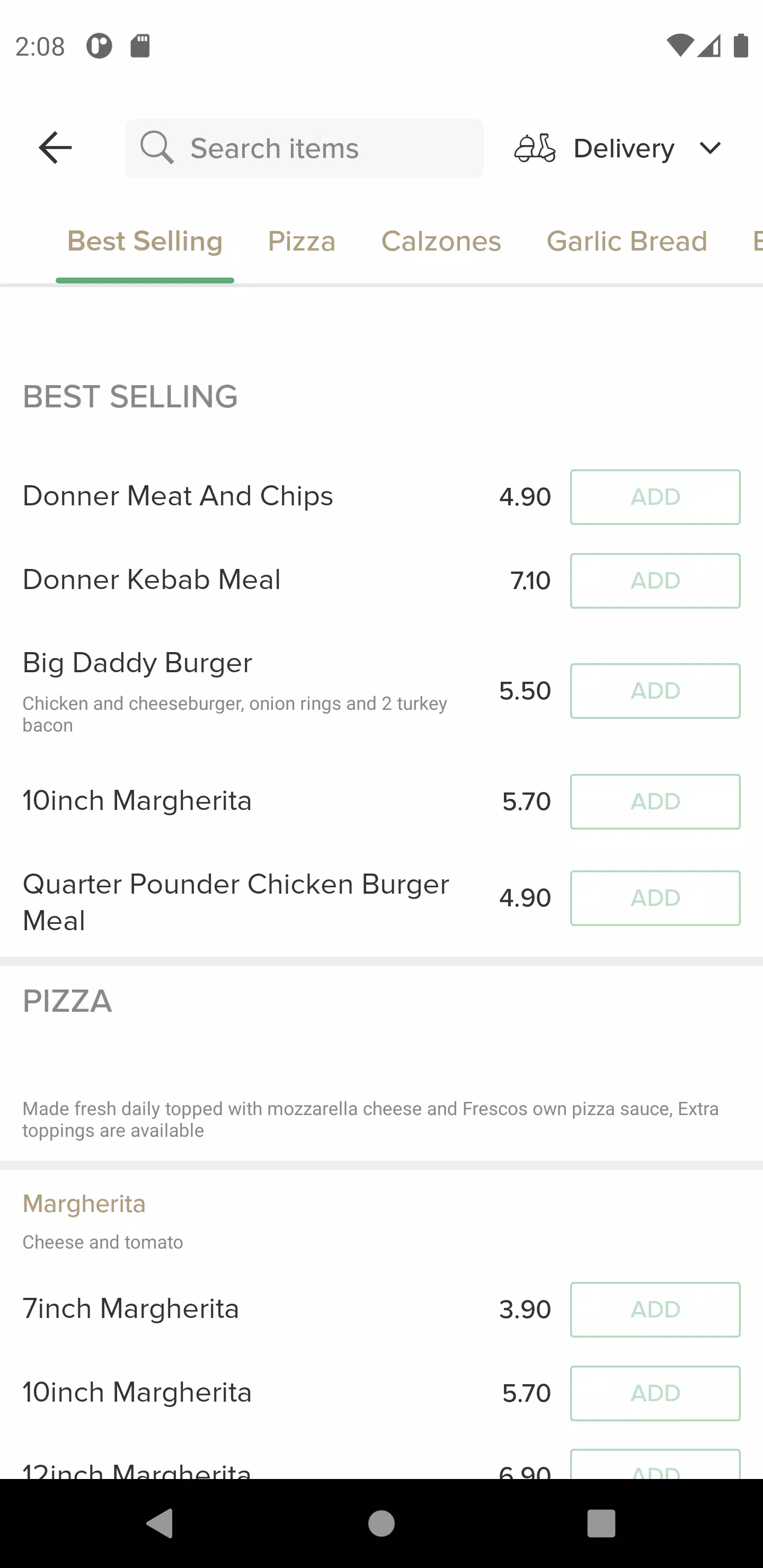Go back using the top arrow
Image resolution: width=763 pixels, height=1568 pixels.
pos(56,148)
